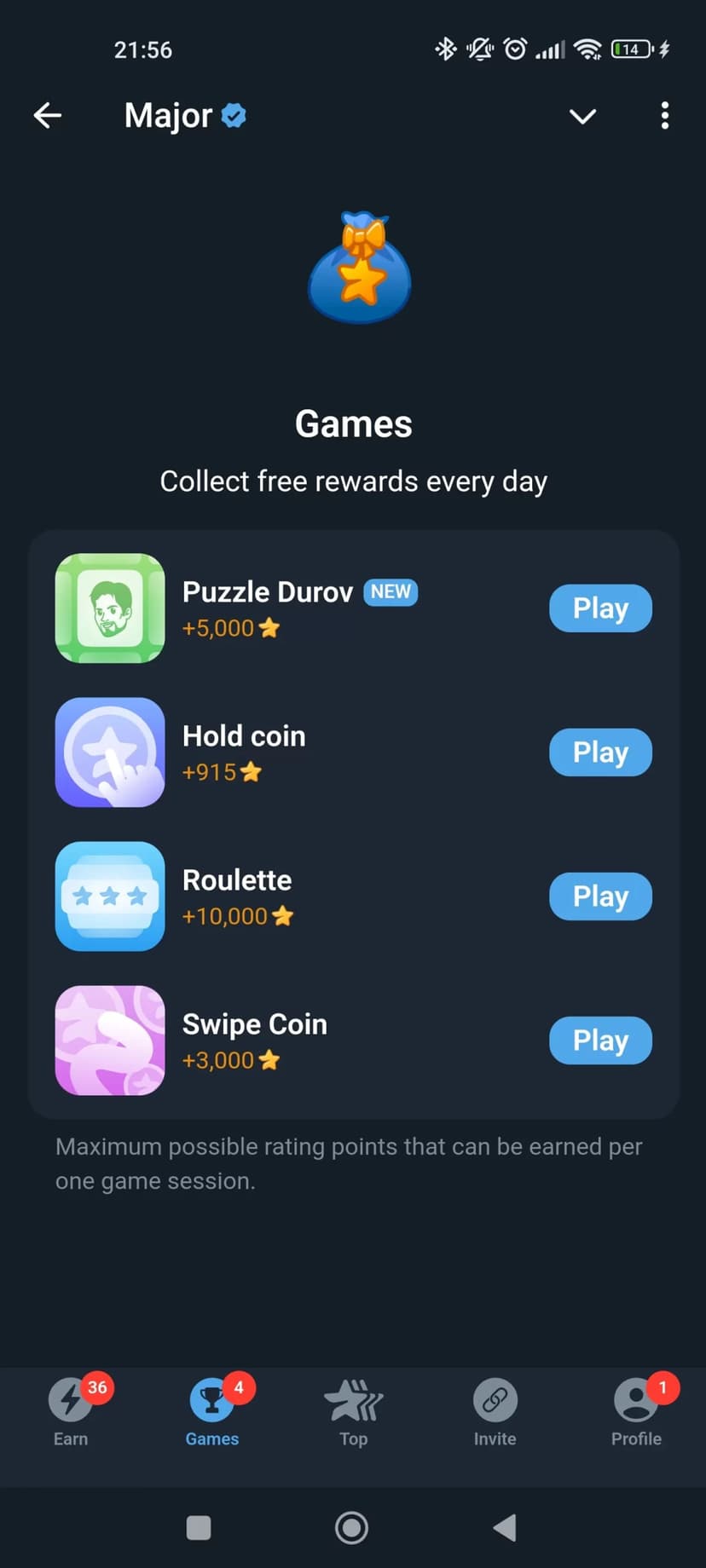Tap the system home button
Image resolution: width=706 pixels, height=1568 pixels.
pyautogui.click(x=351, y=1528)
